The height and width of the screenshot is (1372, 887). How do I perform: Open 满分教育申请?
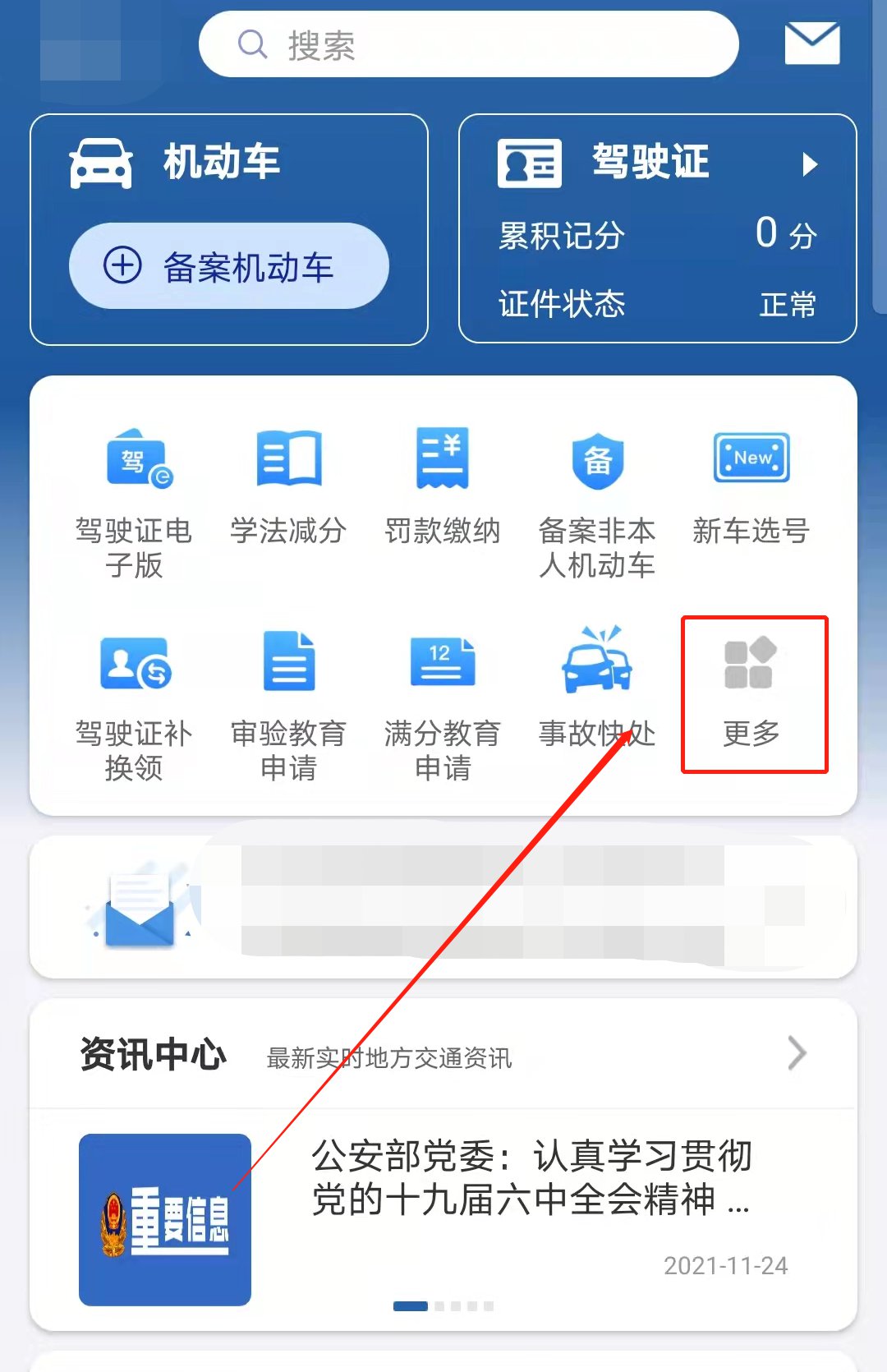click(x=443, y=705)
